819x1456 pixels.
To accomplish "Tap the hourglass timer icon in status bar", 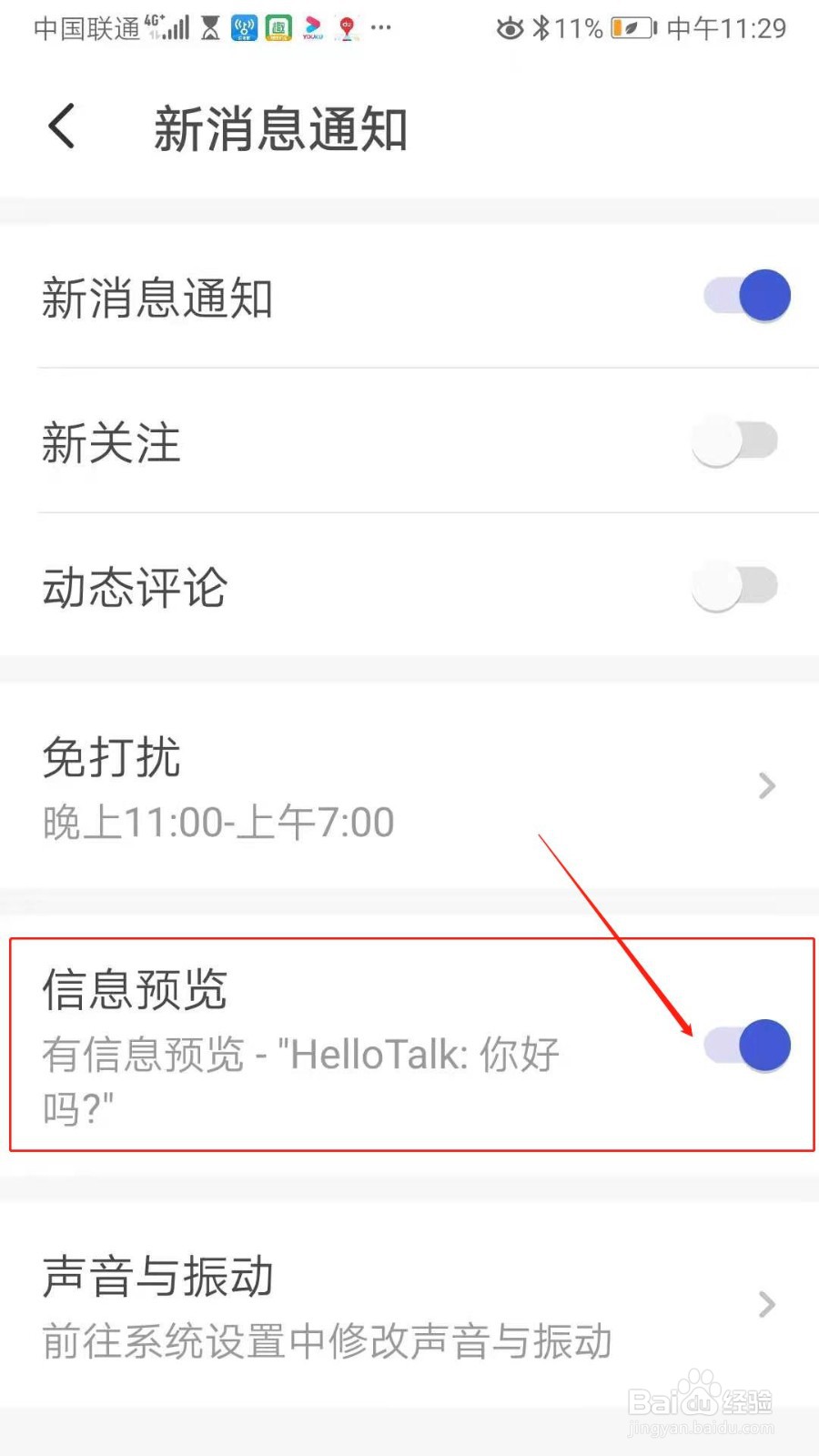I will (x=208, y=25).
